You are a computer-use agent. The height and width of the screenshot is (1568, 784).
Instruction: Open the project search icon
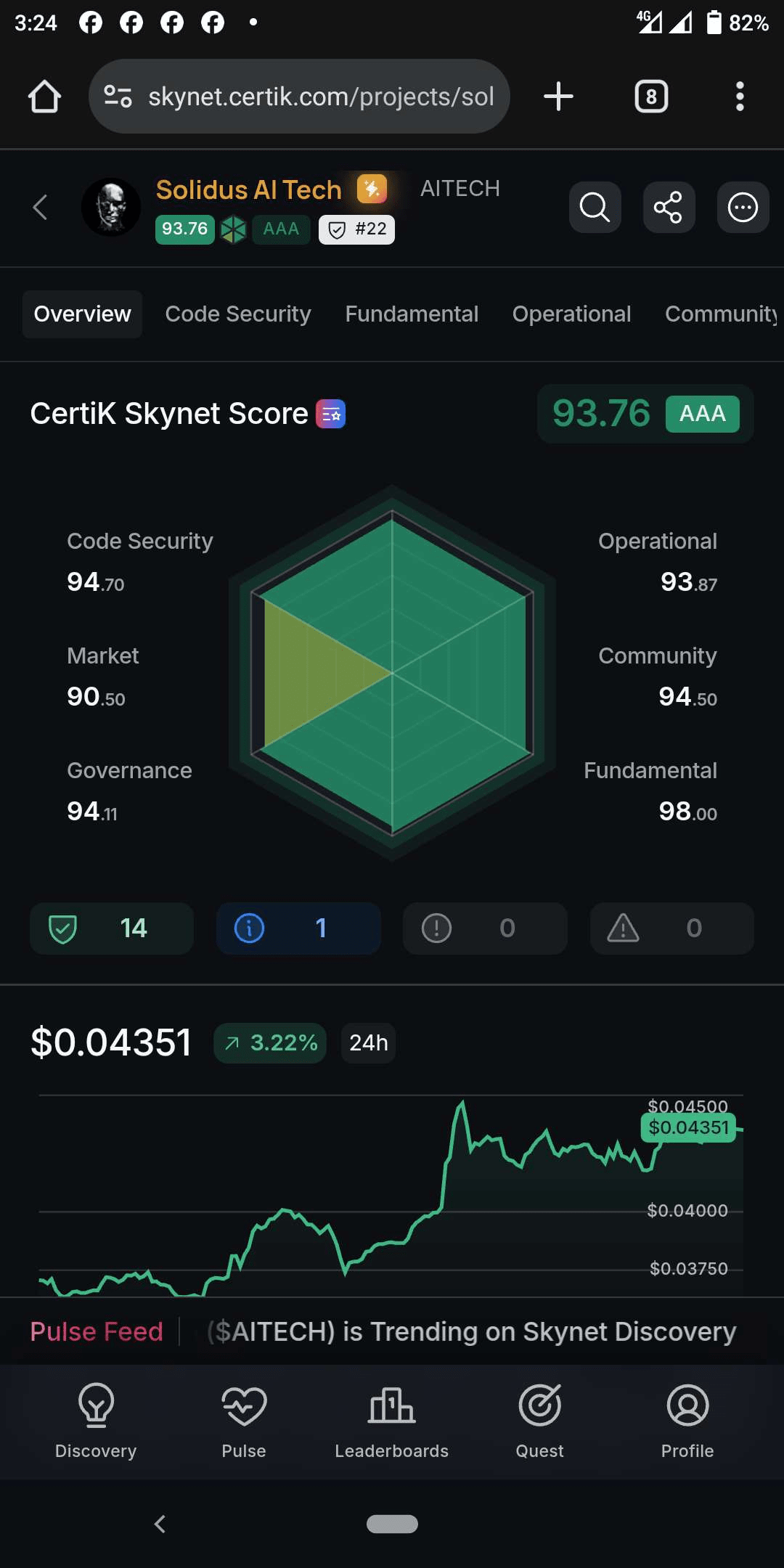coord(595,208)
